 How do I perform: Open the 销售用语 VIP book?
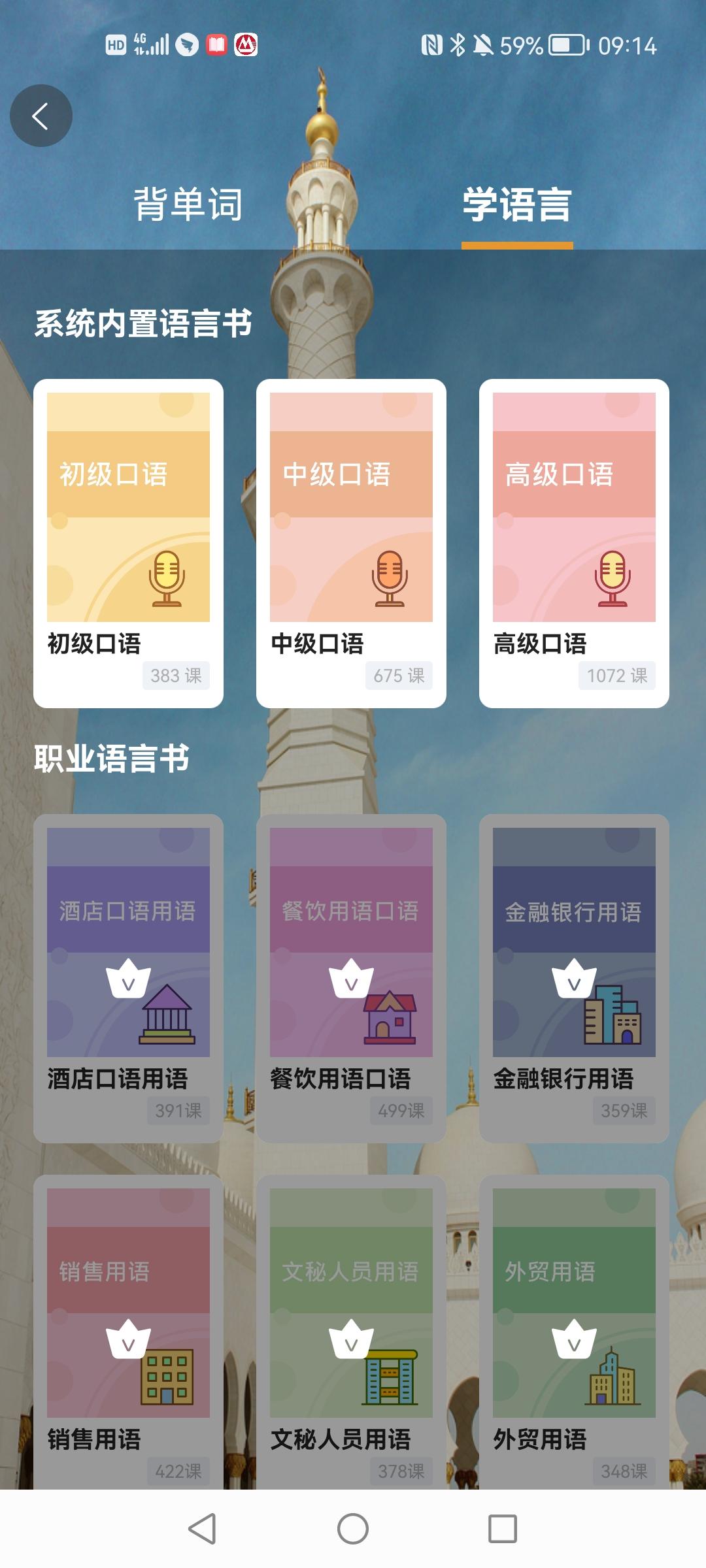(128, 1333)
